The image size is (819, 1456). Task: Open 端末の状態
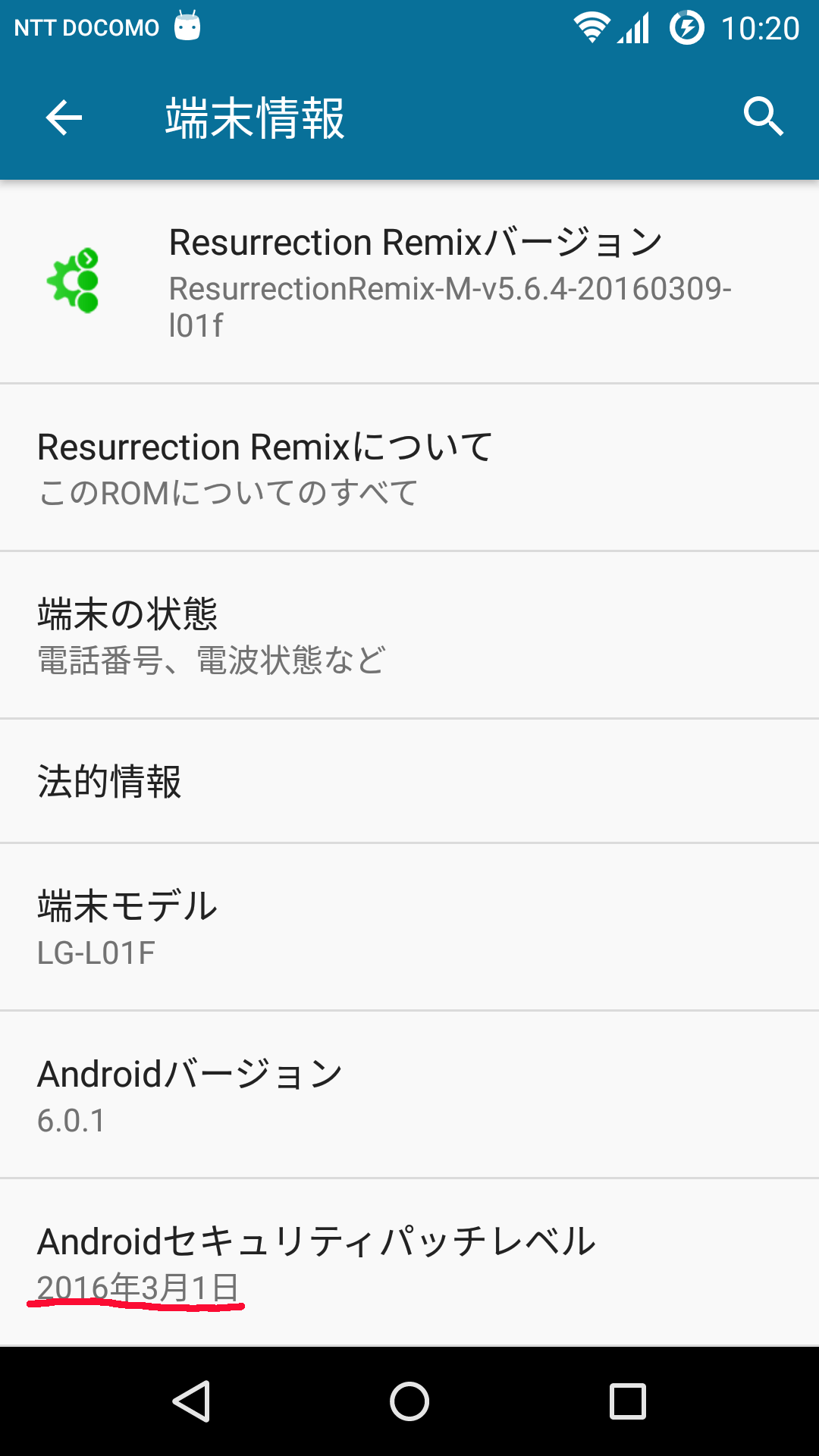409,635
